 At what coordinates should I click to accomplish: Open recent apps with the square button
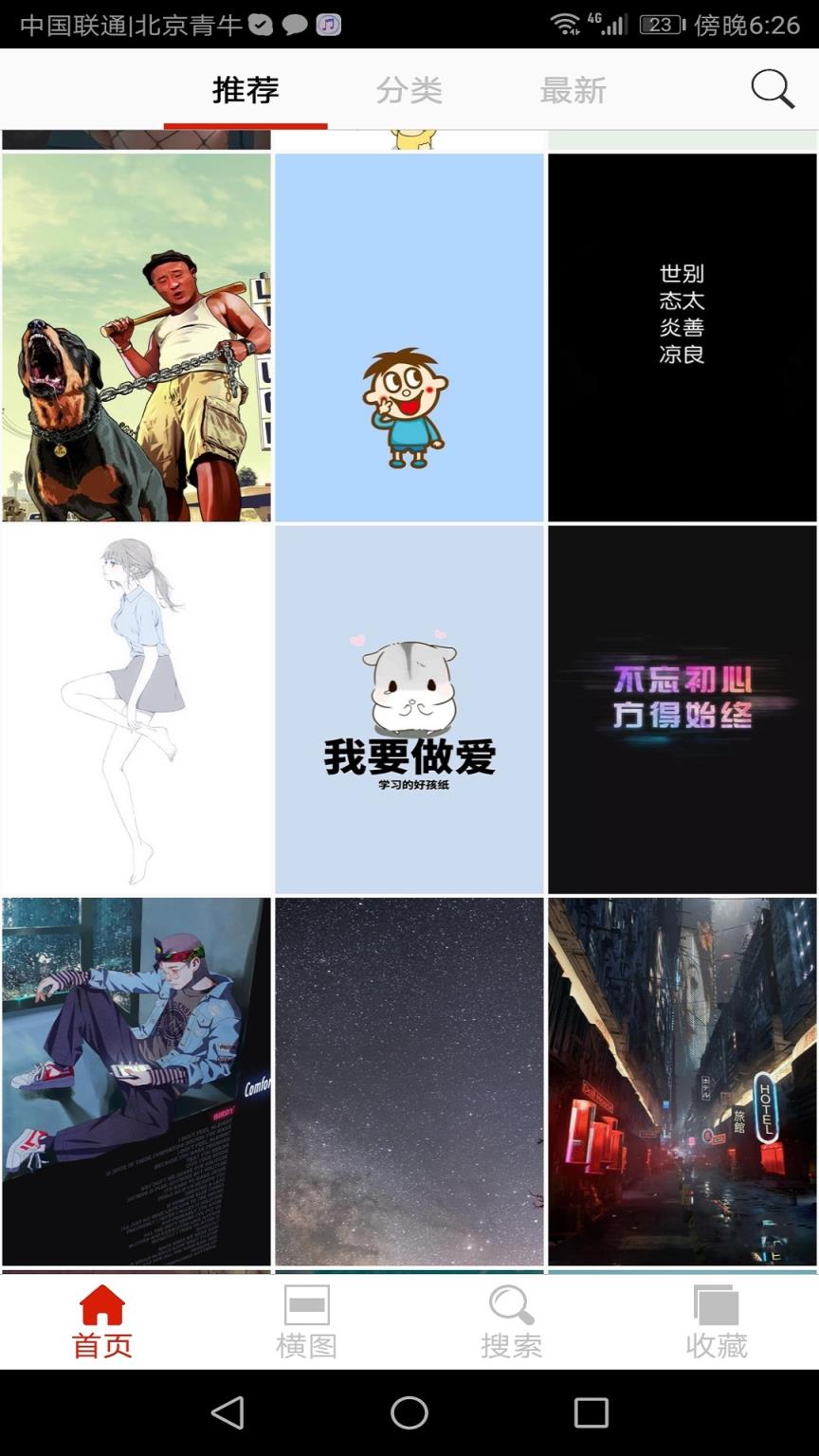[591, 1412]
